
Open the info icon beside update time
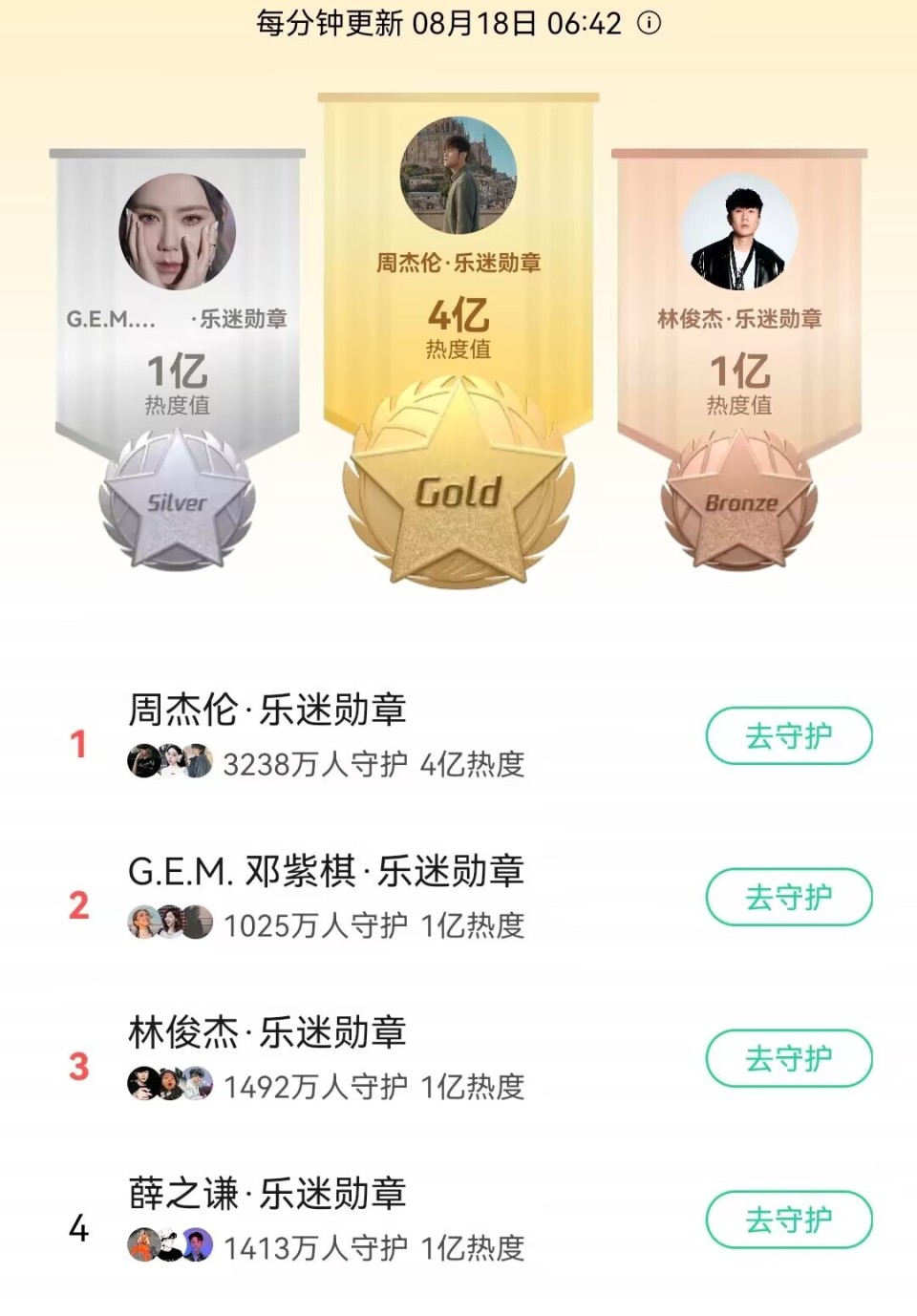[650, 23]
